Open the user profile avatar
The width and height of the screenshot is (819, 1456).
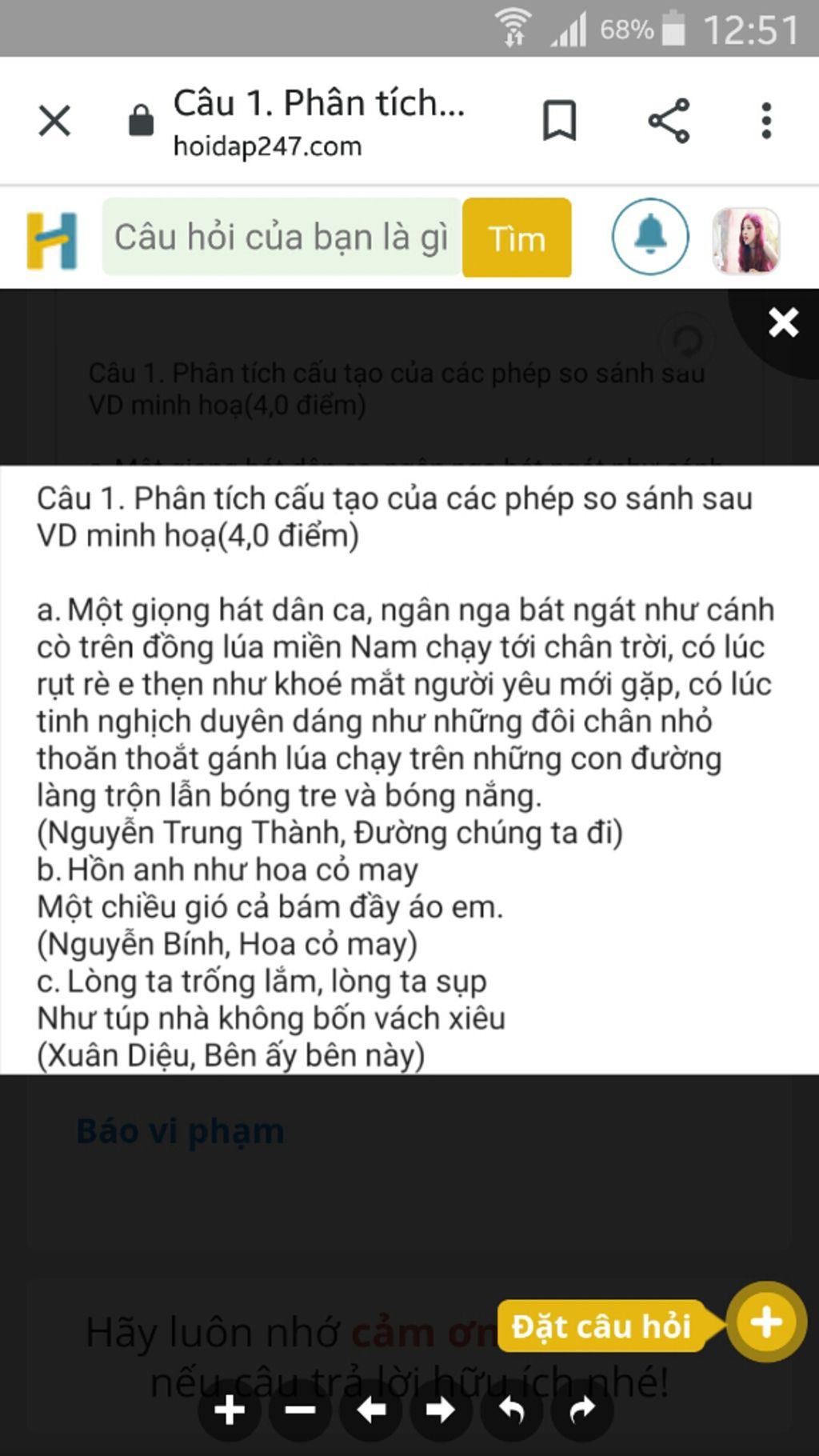click(745, 239)
